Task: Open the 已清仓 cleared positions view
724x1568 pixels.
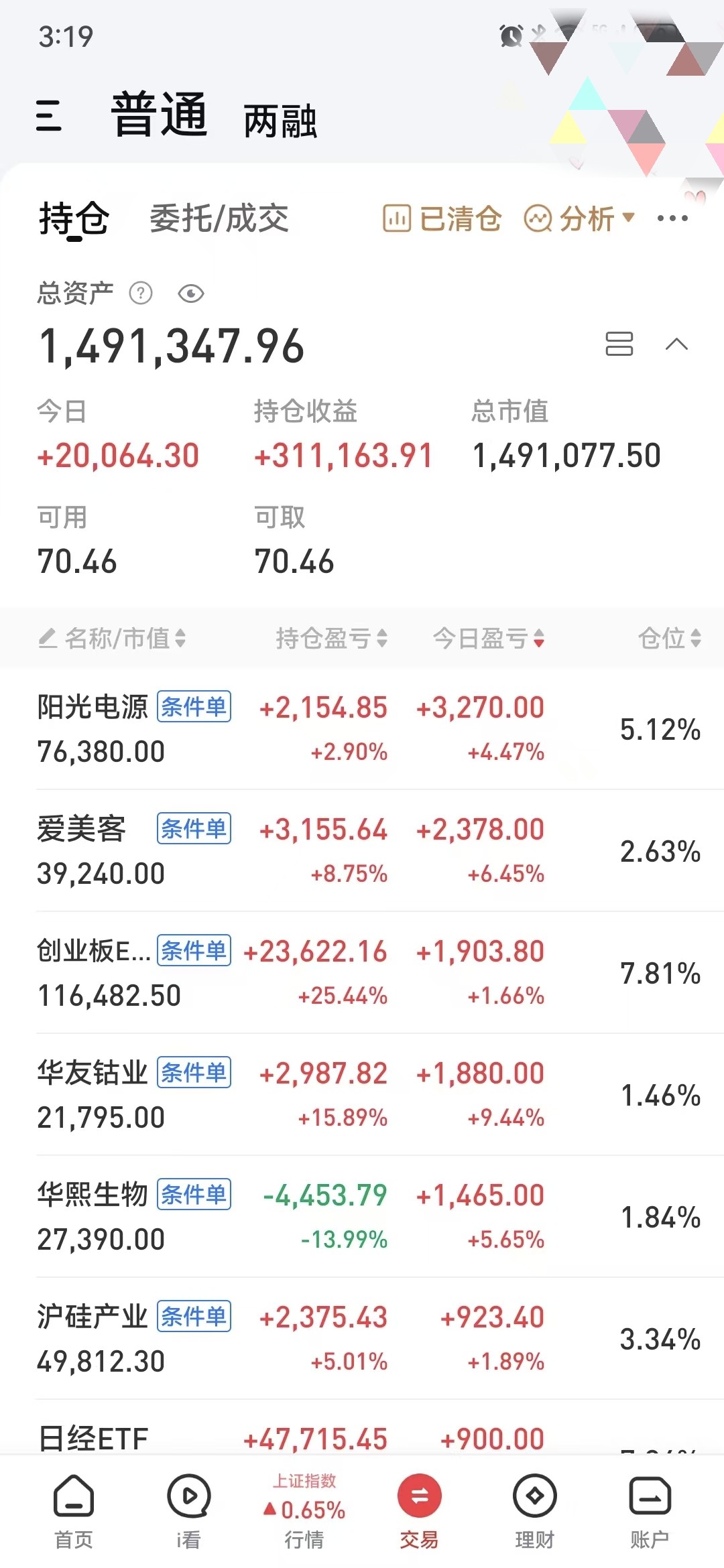Action: 442,218
